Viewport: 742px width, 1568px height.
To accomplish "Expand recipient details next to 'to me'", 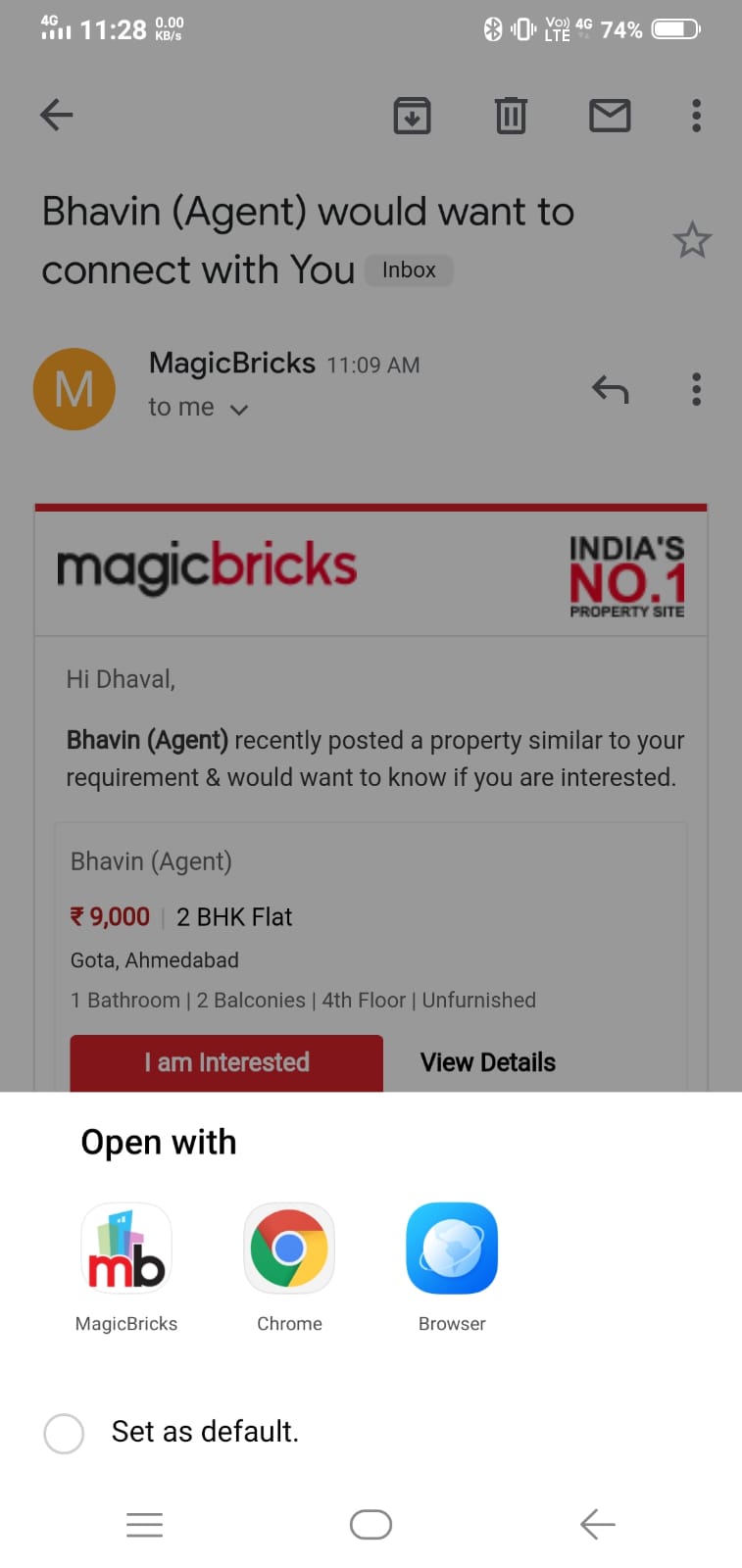I will [238, 410].
